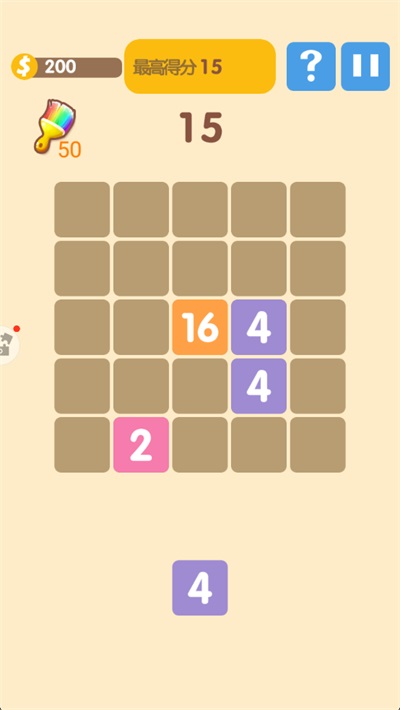Viewport: 400px width, 710px height.
Task: Open the puzzle piece side tab
Action: [9, 345]
